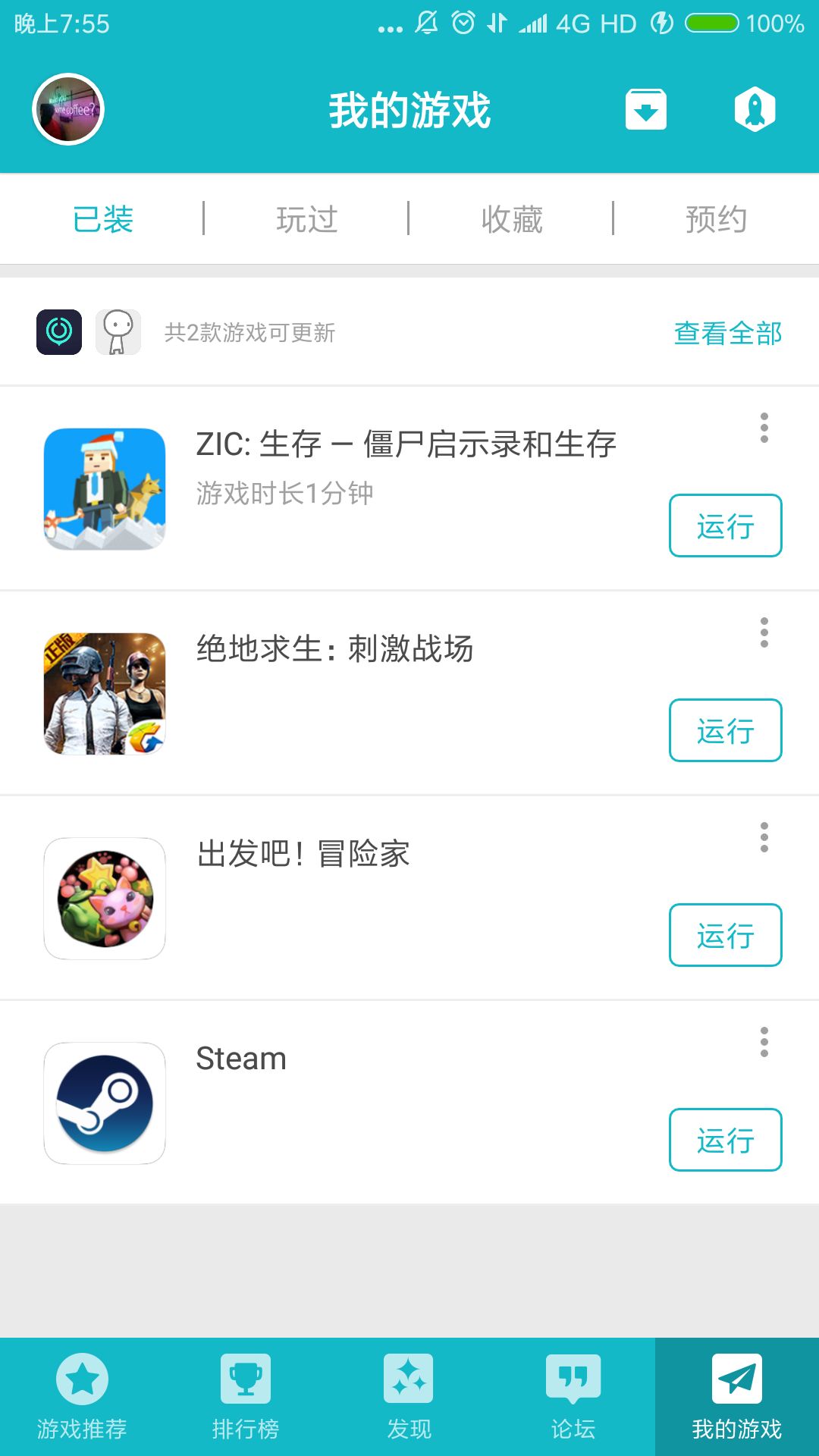Image resolution: width=819 pixels, height=1456 pixels.
Task: Select the 已装 tab
Action: point(103,219)
